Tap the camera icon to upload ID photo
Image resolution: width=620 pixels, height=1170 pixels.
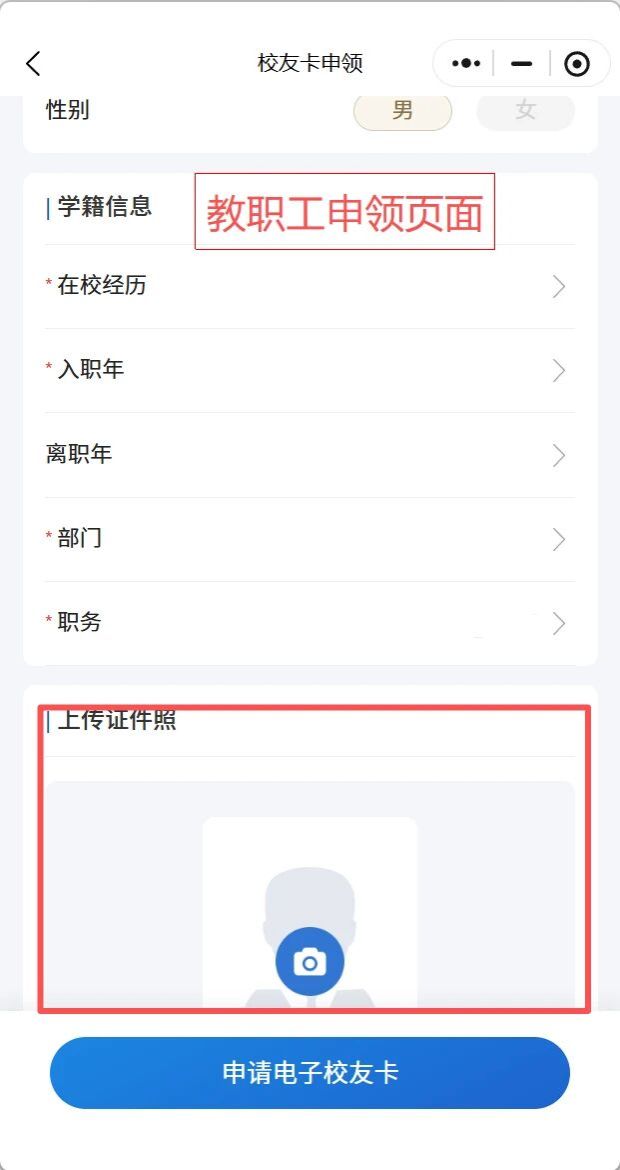pyautogui.click(x=310, y=962)
